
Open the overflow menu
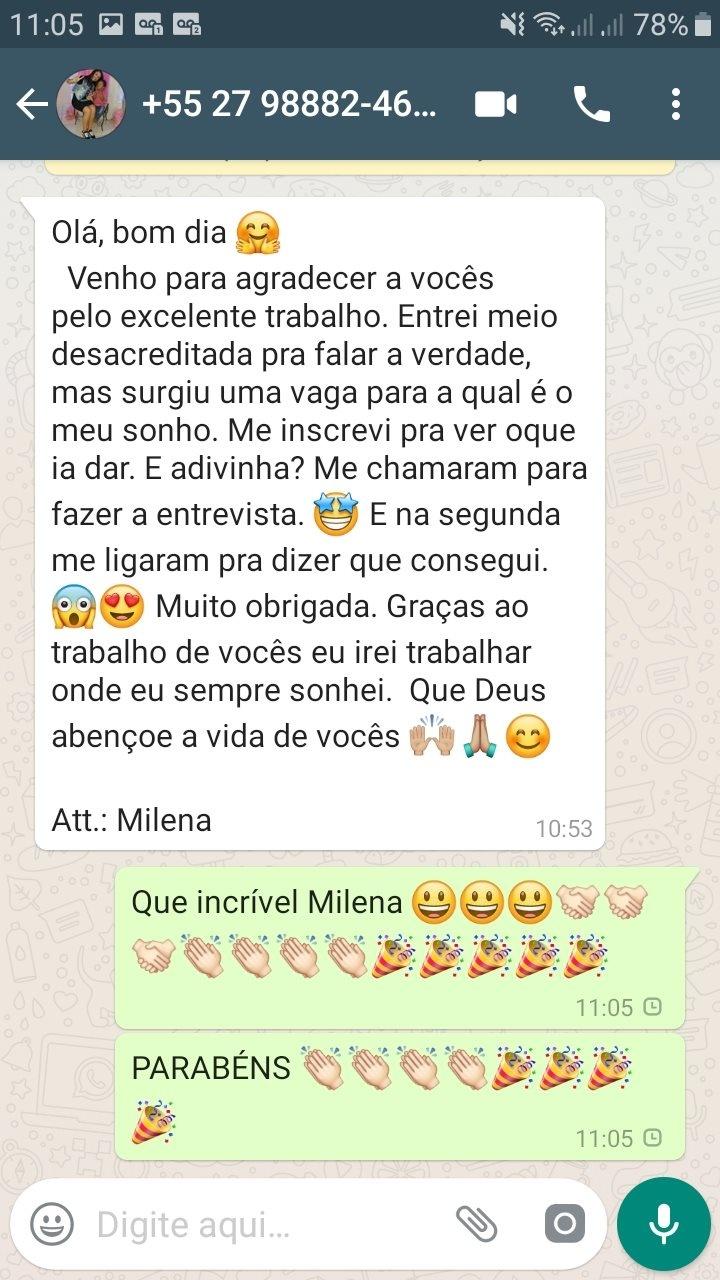point(676,104)
